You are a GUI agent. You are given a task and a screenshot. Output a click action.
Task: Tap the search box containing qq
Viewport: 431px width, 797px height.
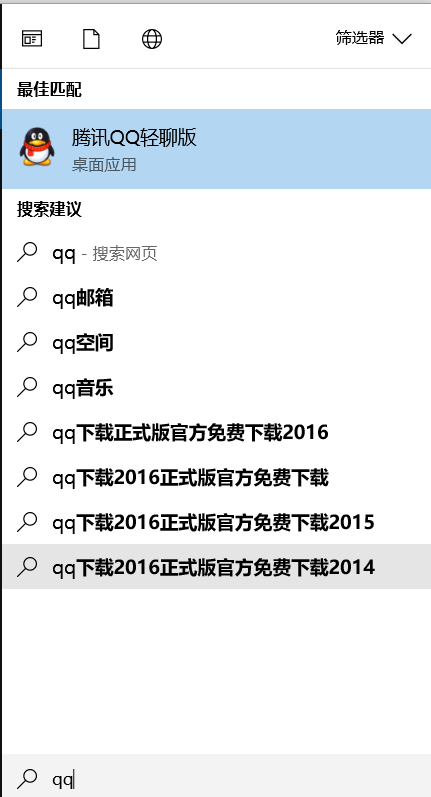(x=217, y=778)
